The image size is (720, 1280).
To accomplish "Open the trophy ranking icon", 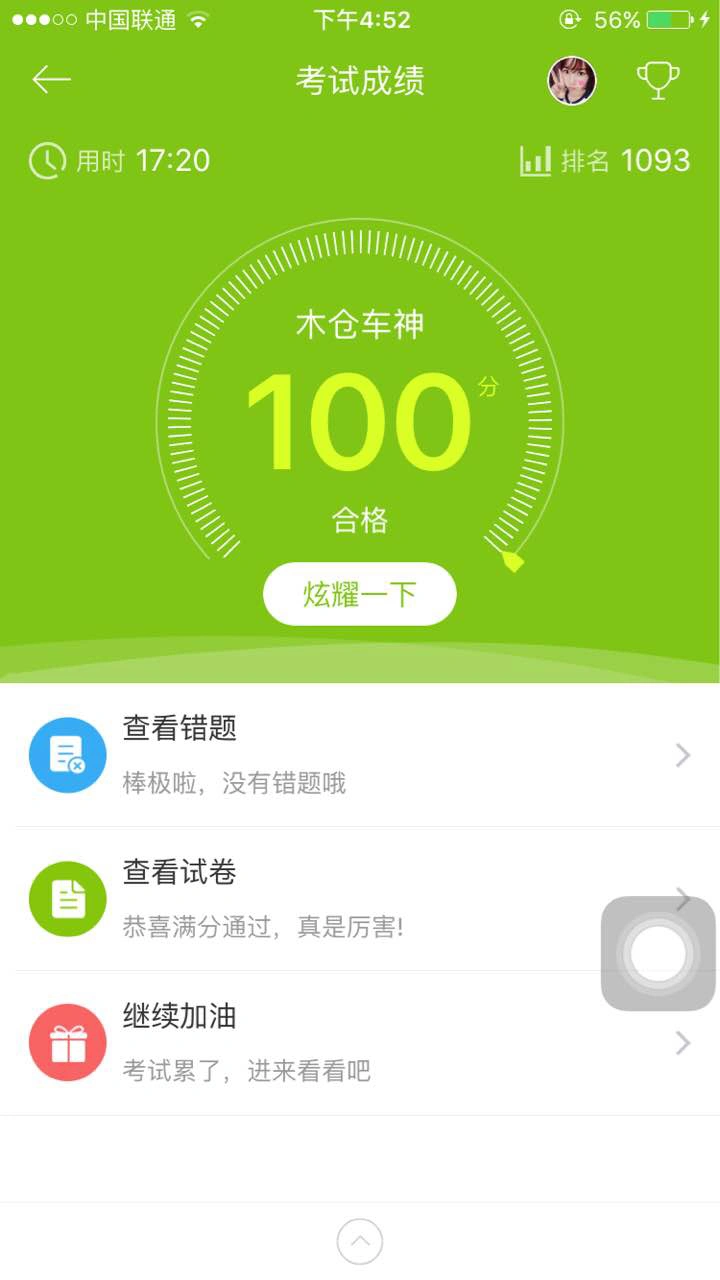I will 658,80.
